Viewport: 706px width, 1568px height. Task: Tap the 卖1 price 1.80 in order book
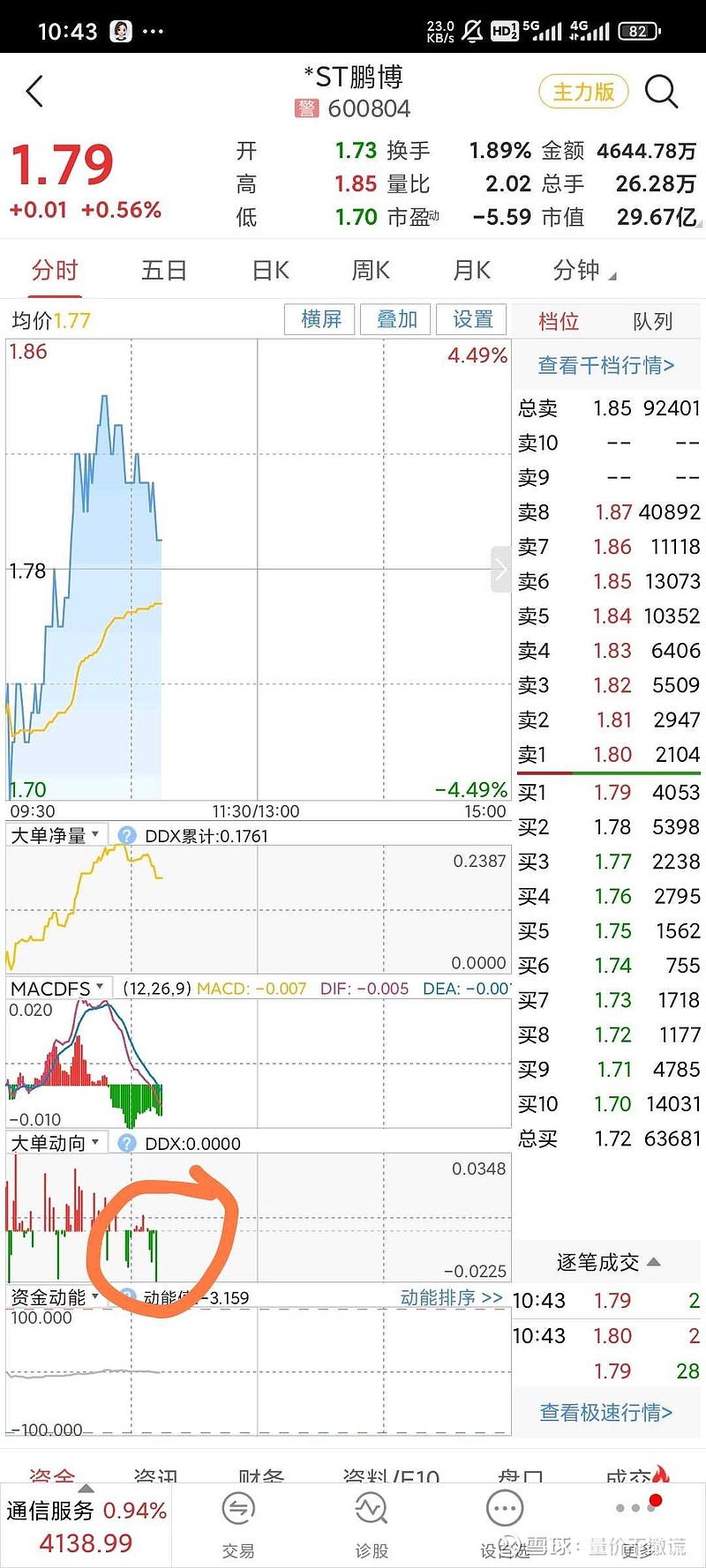612,755
